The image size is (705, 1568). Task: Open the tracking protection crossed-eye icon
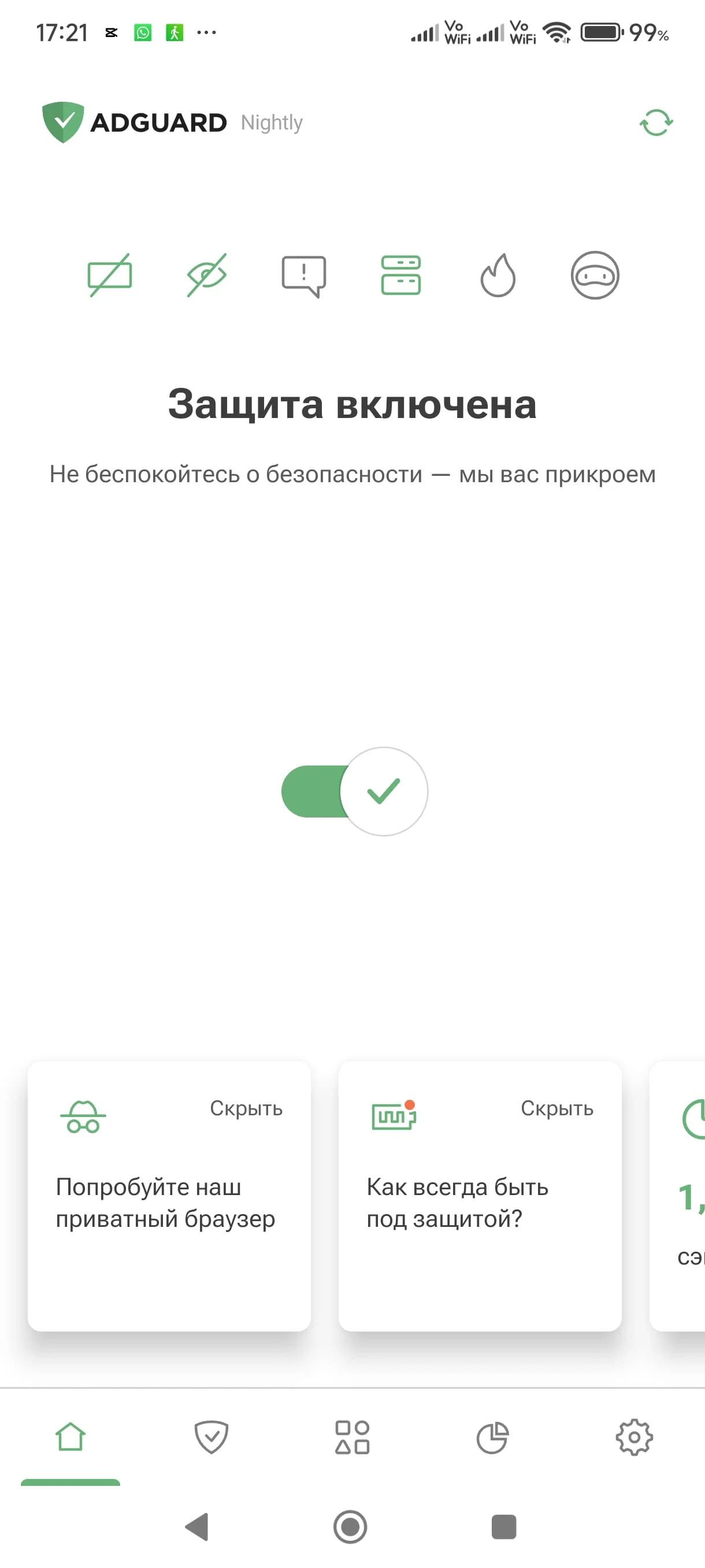pos(207,275)
